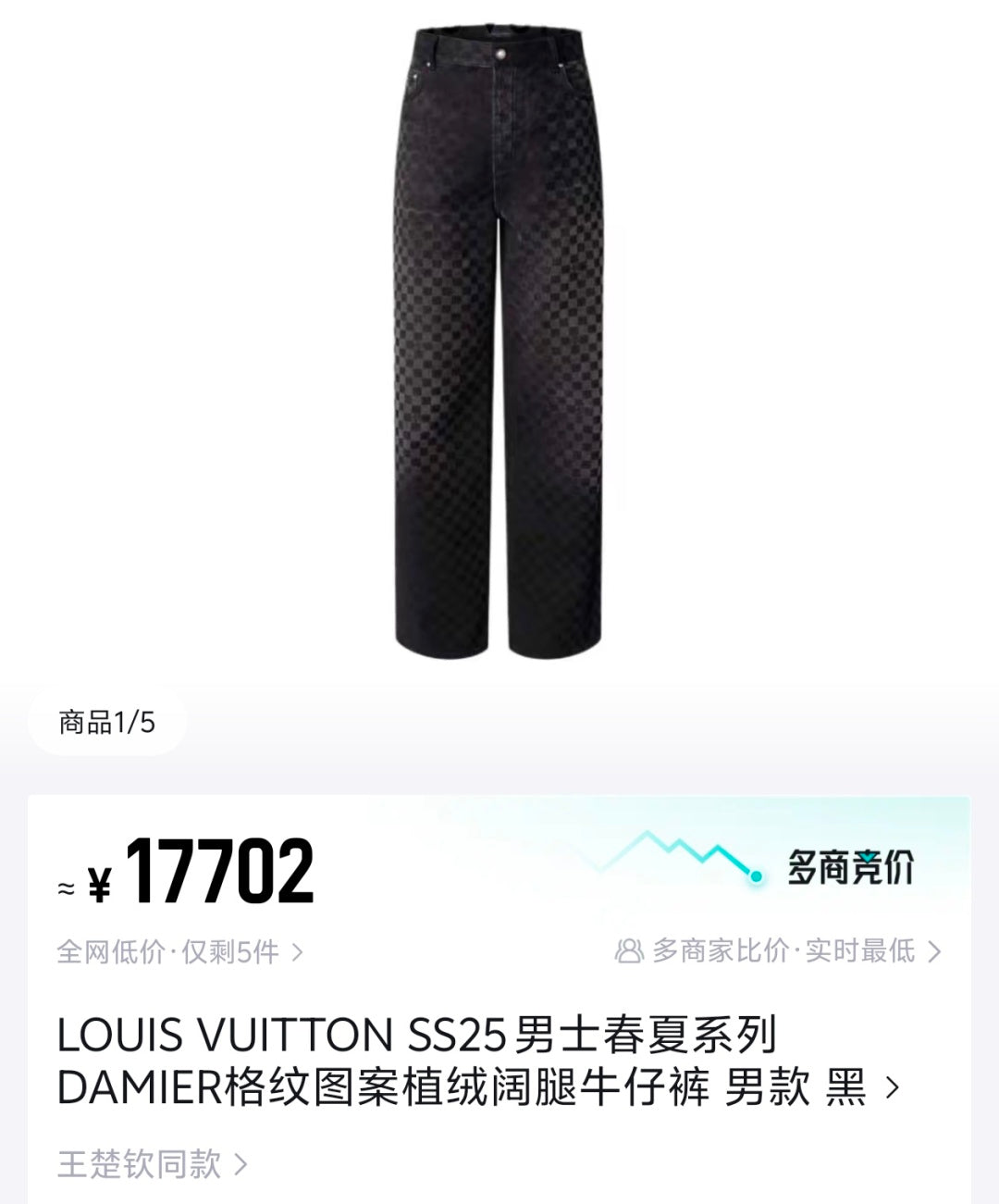The height and width of the screenshot is (1204, 999).
Task: Open 多商家比价·实时最低 comparison
Action: pyautogui.click(x=778, y=950)
